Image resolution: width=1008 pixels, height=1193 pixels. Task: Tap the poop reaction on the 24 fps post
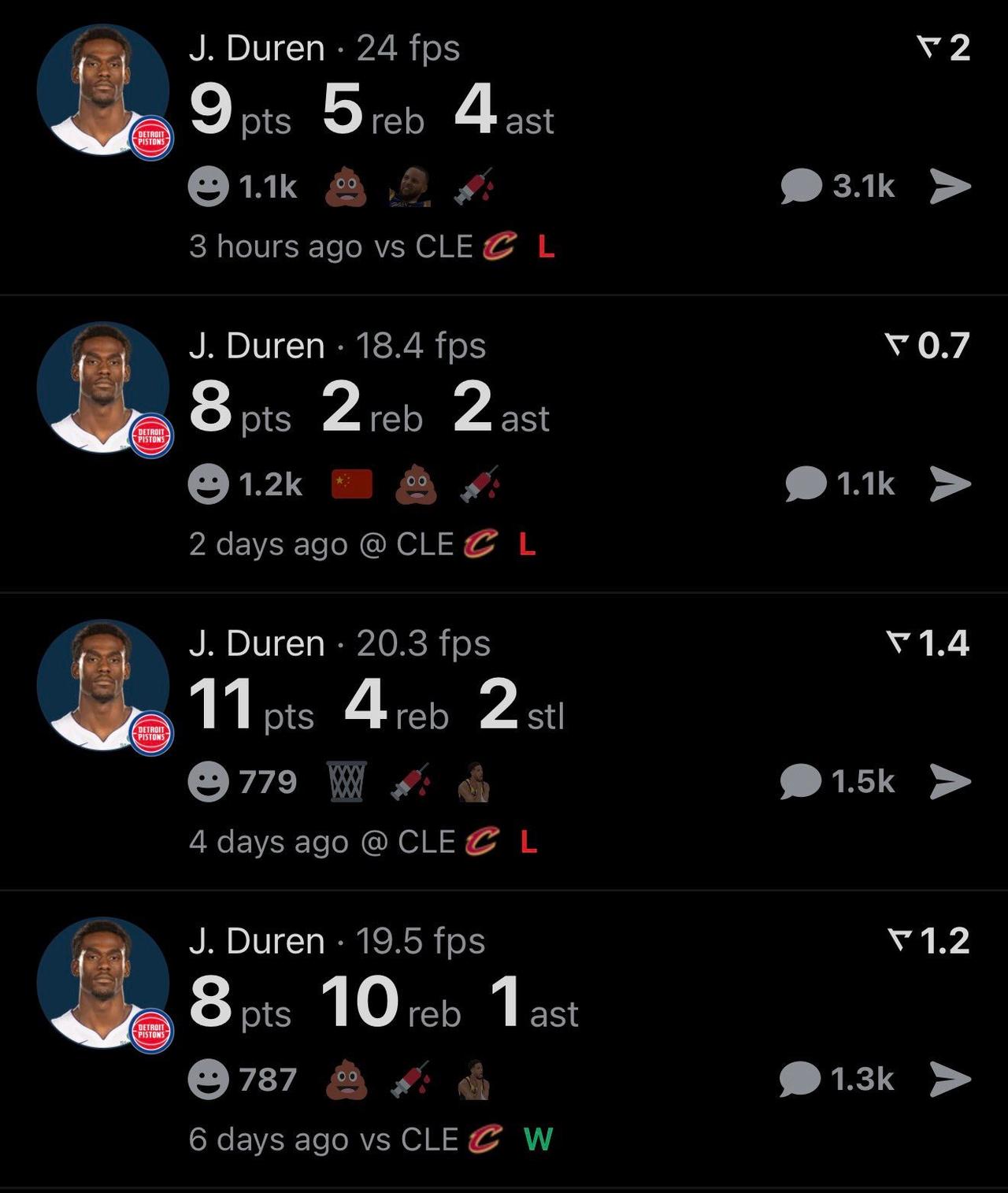[346, 187]
